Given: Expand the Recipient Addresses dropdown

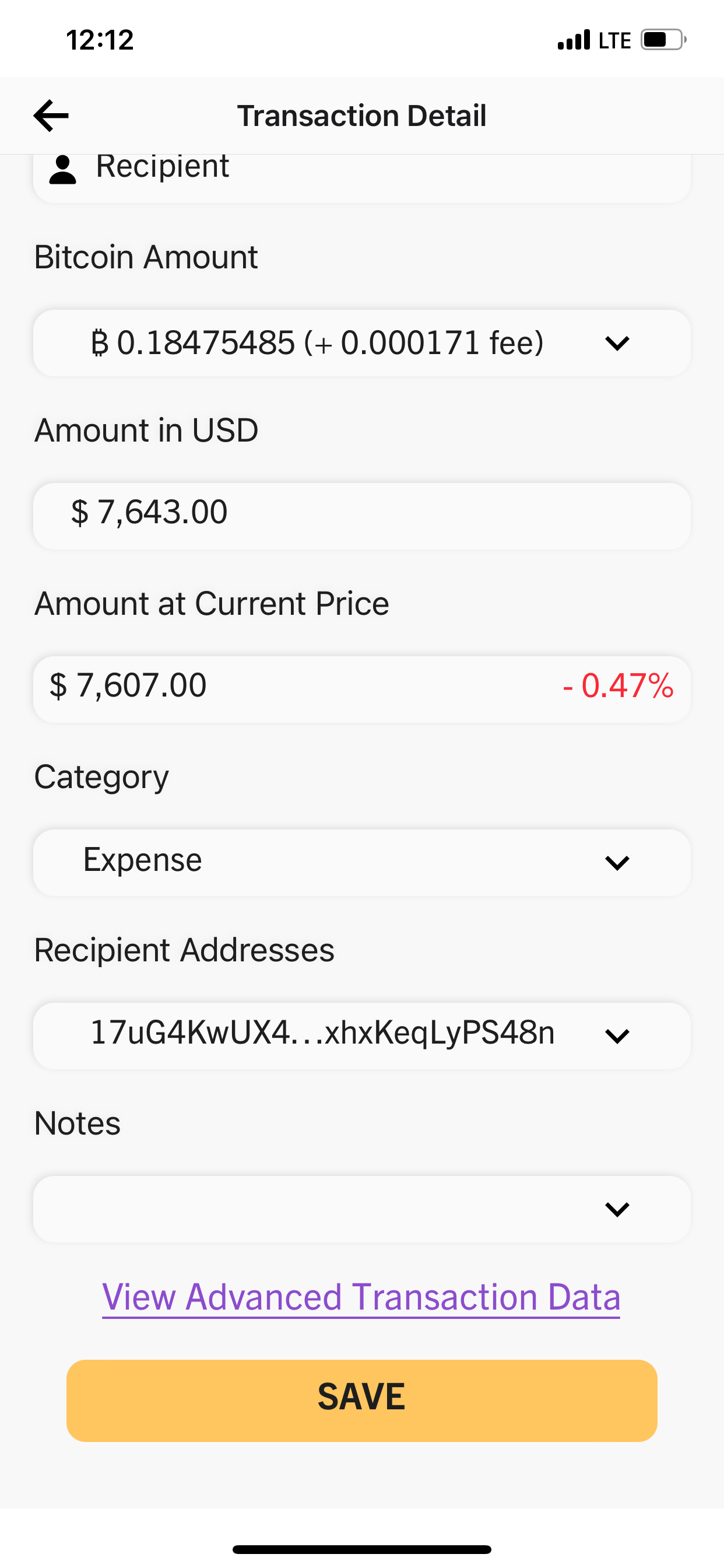Looking at the screenshot, I should (616, 1035).
